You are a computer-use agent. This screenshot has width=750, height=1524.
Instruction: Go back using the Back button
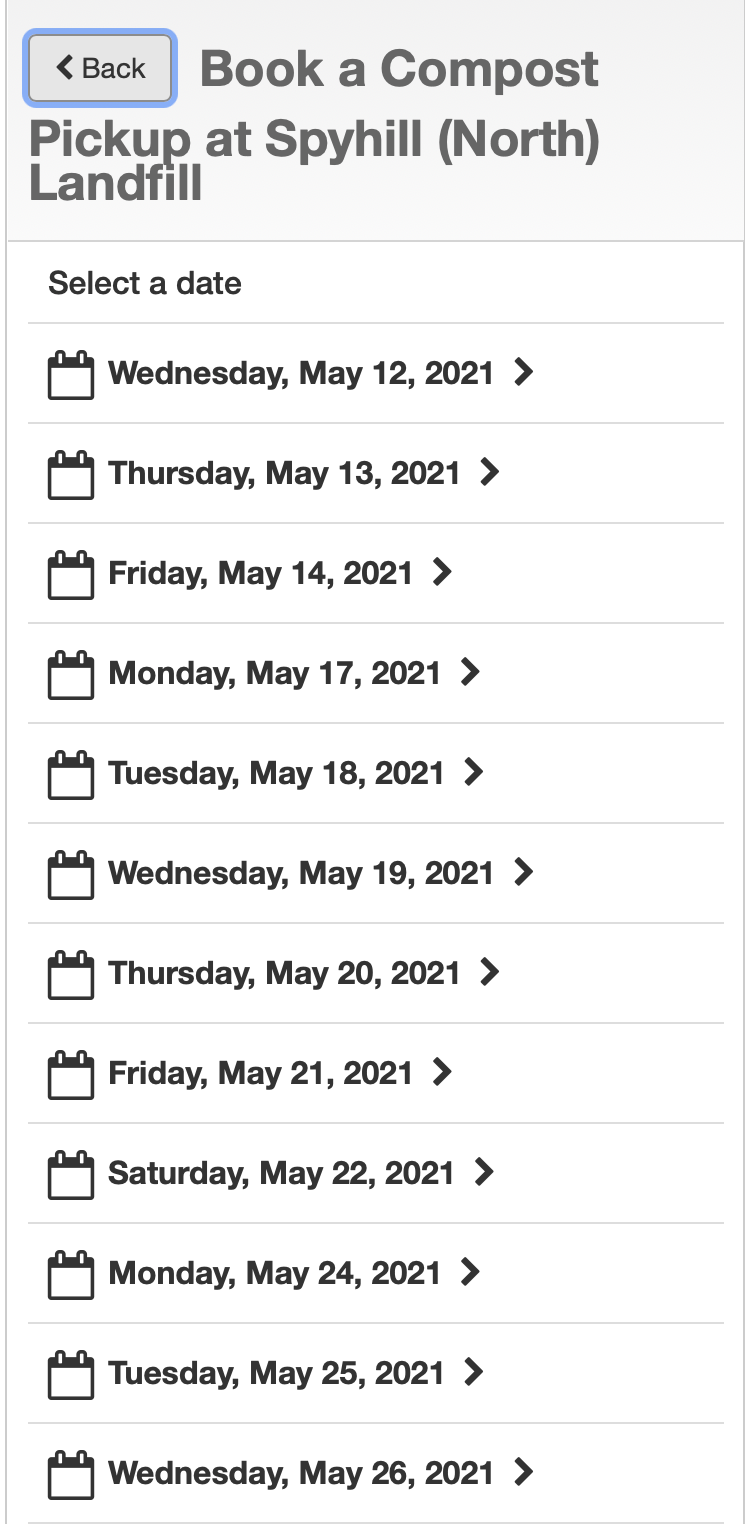tap(101, 69)
